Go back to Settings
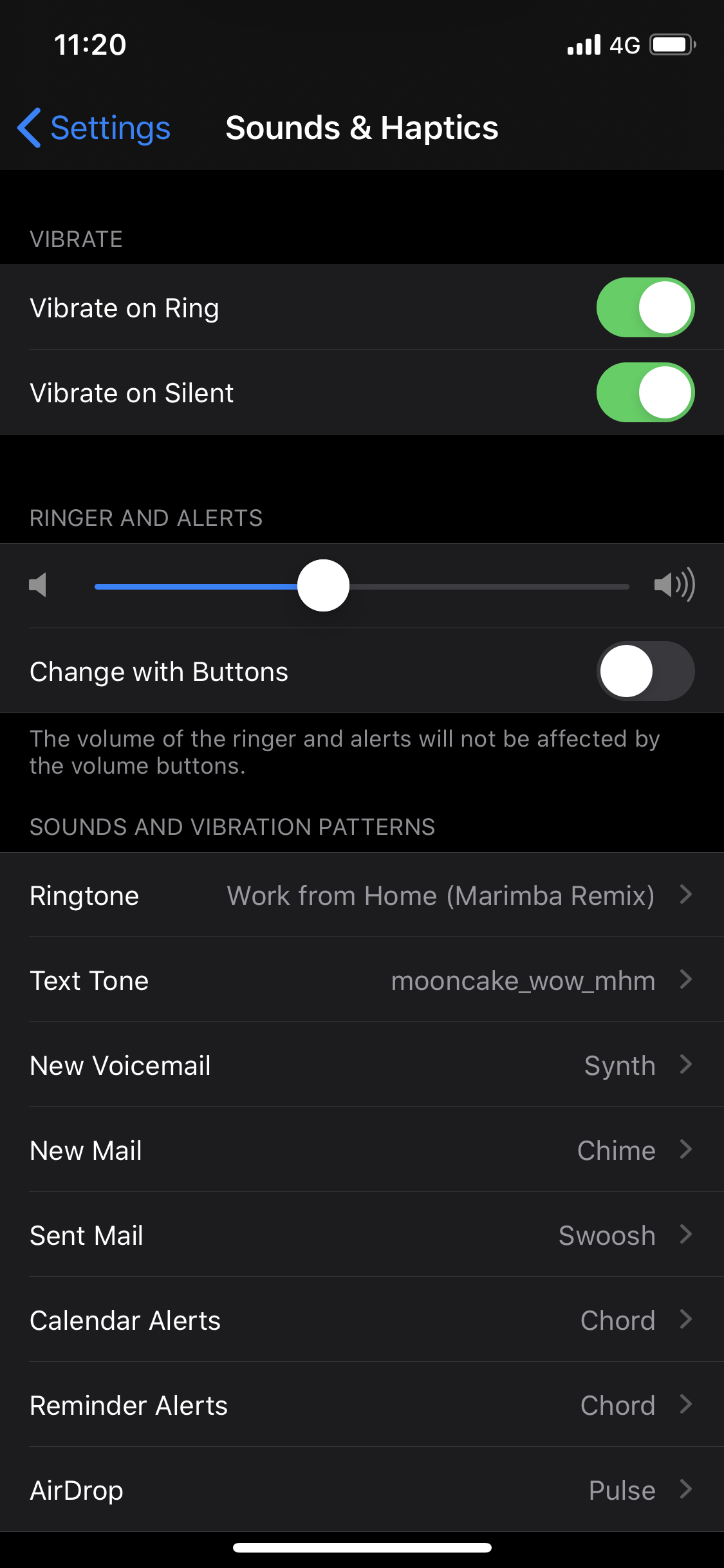724x1568 pixels. coord(94,128)
